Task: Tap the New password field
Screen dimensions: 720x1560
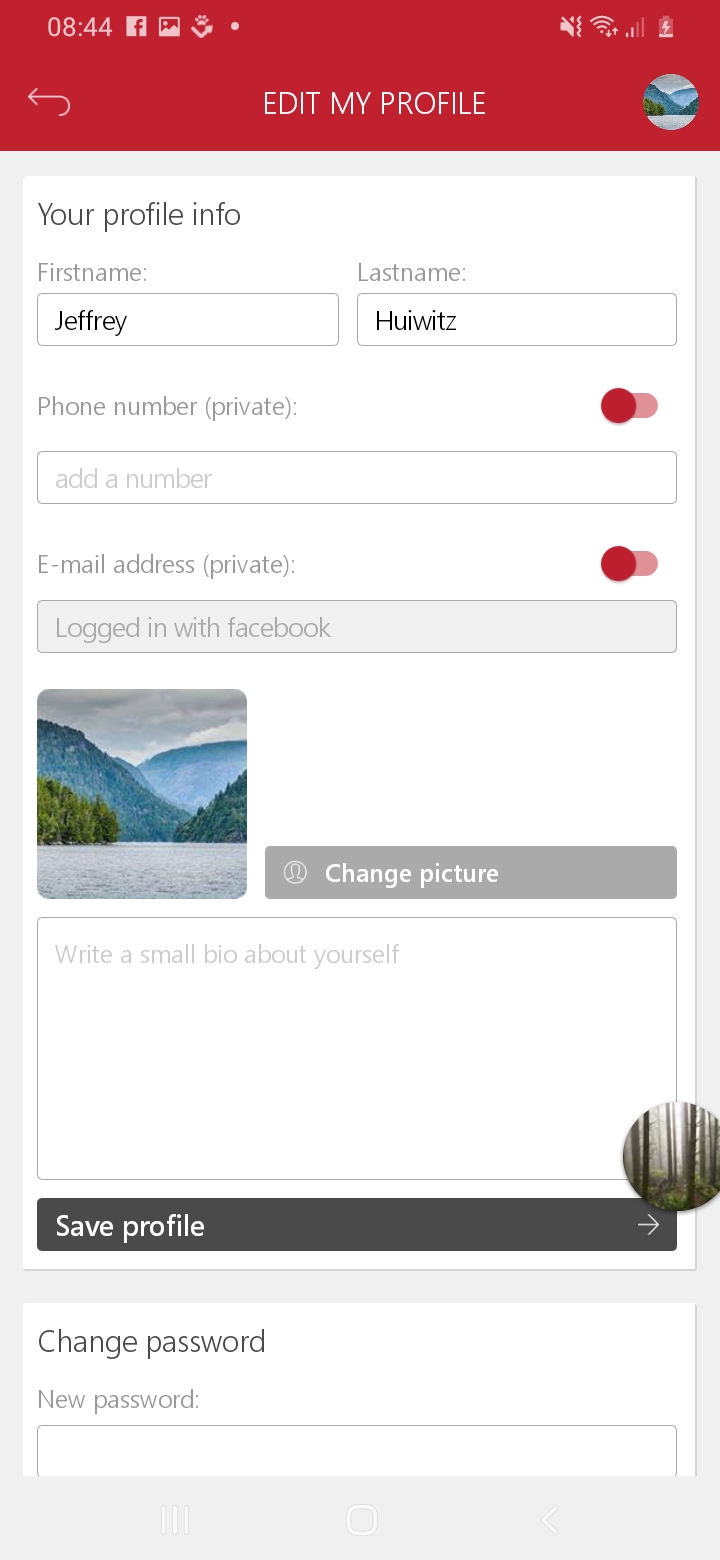Action: [357, 1451]
